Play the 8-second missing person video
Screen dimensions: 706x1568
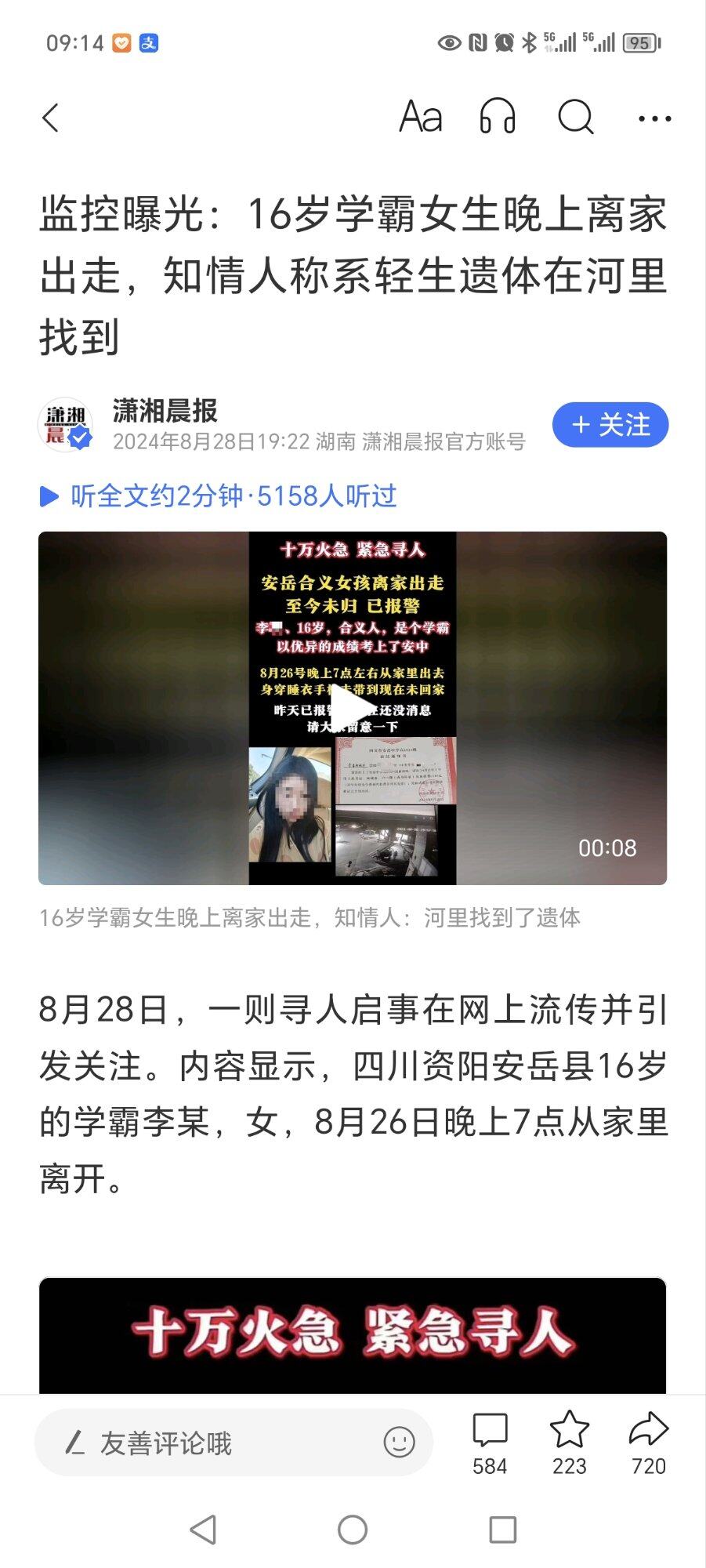point(352,709)
